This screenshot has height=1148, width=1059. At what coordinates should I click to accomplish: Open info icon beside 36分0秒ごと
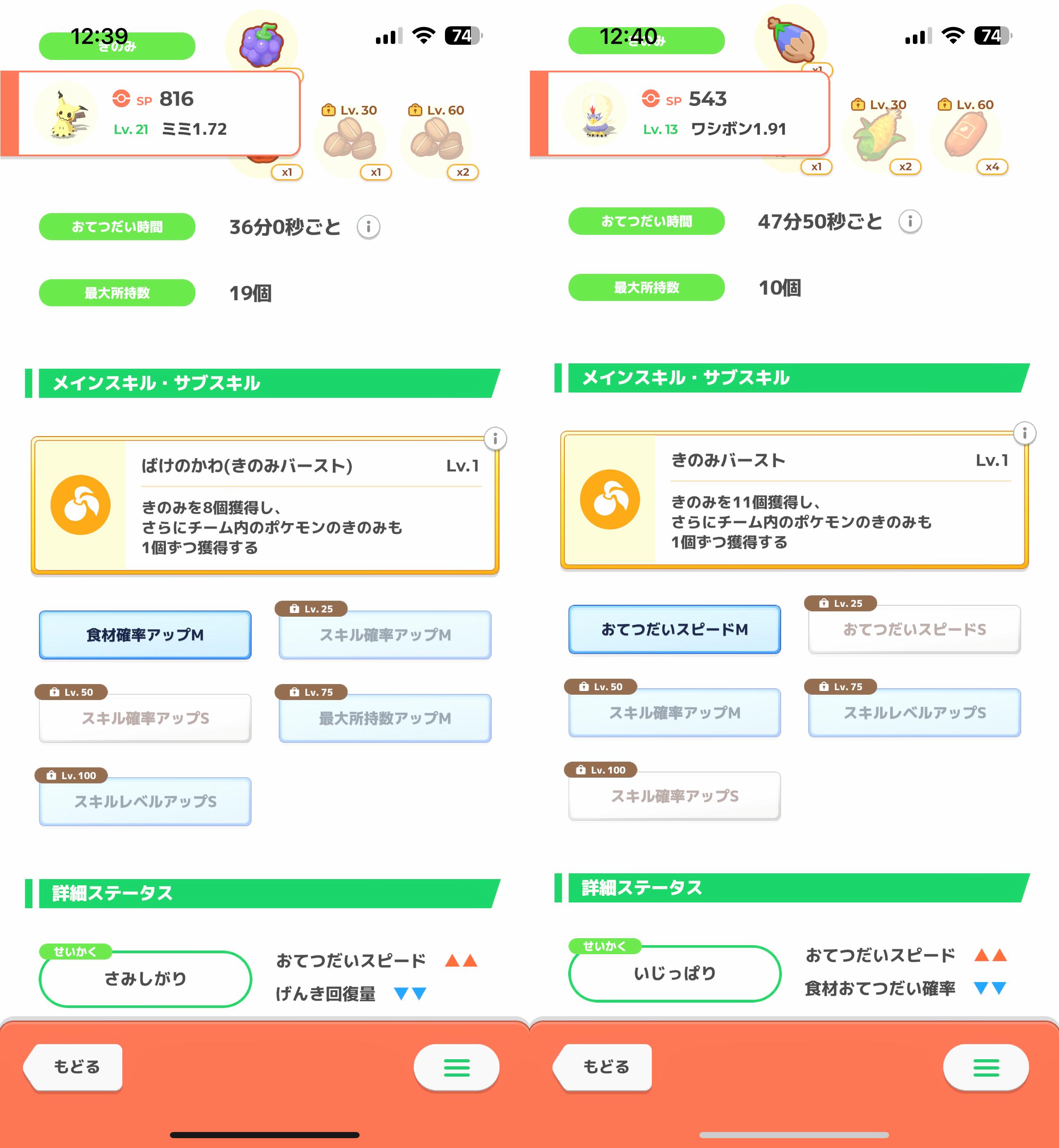369,227
